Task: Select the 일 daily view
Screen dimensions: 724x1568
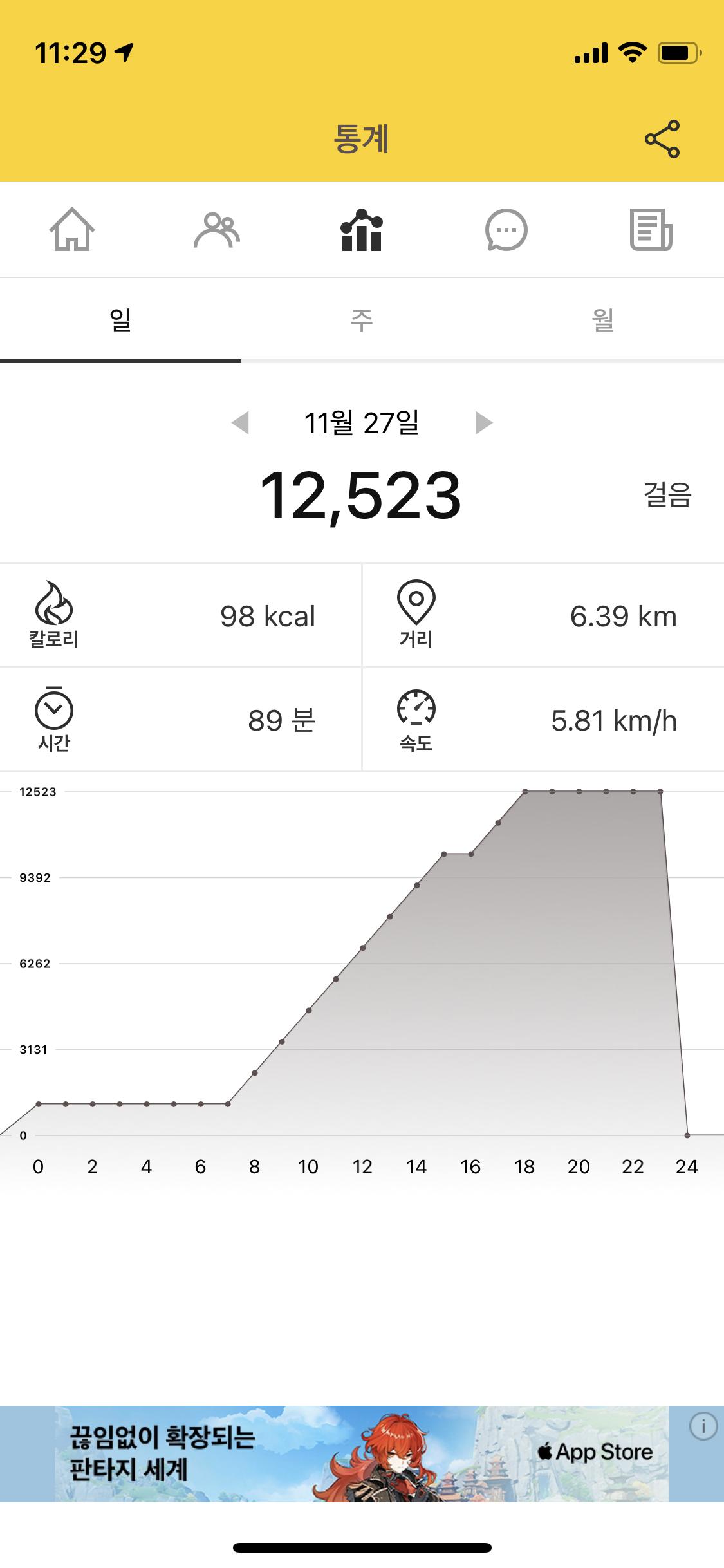Action: tap(120, 320)
